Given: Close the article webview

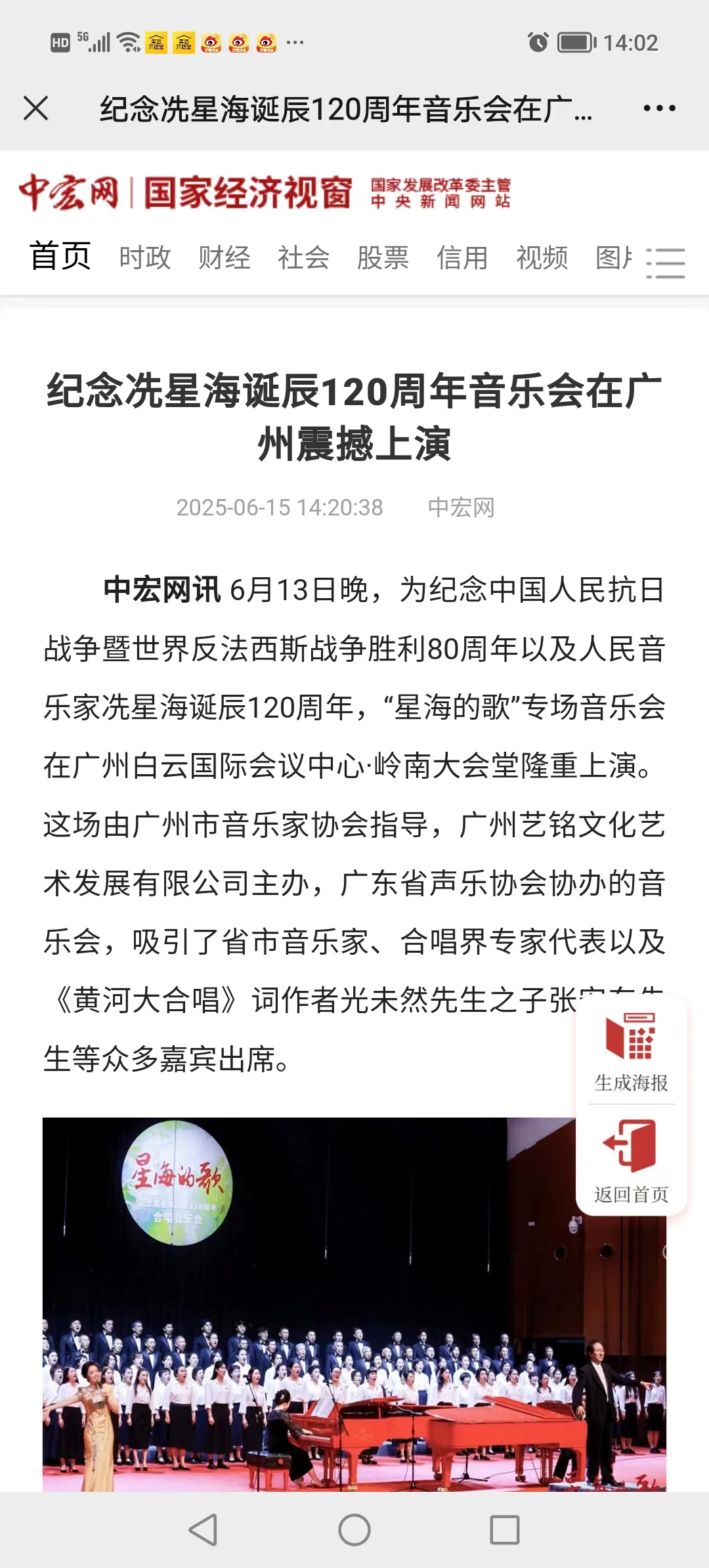Looking at the screenshot, I should click(x=36, y=108).
